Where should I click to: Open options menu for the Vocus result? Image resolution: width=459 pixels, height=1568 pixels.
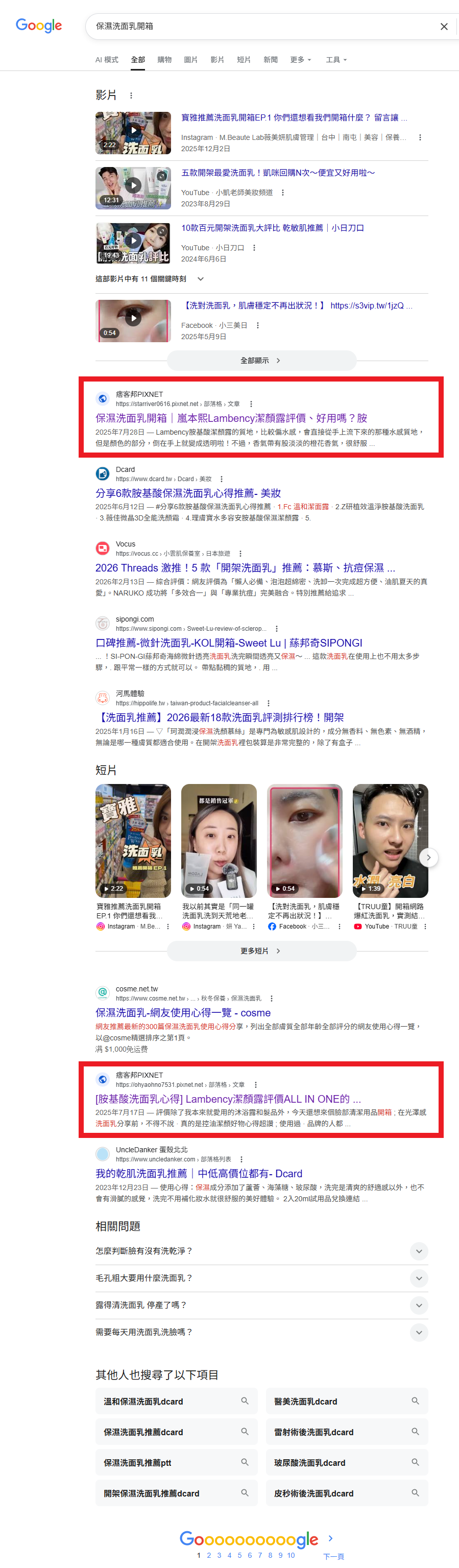(240, 553)
